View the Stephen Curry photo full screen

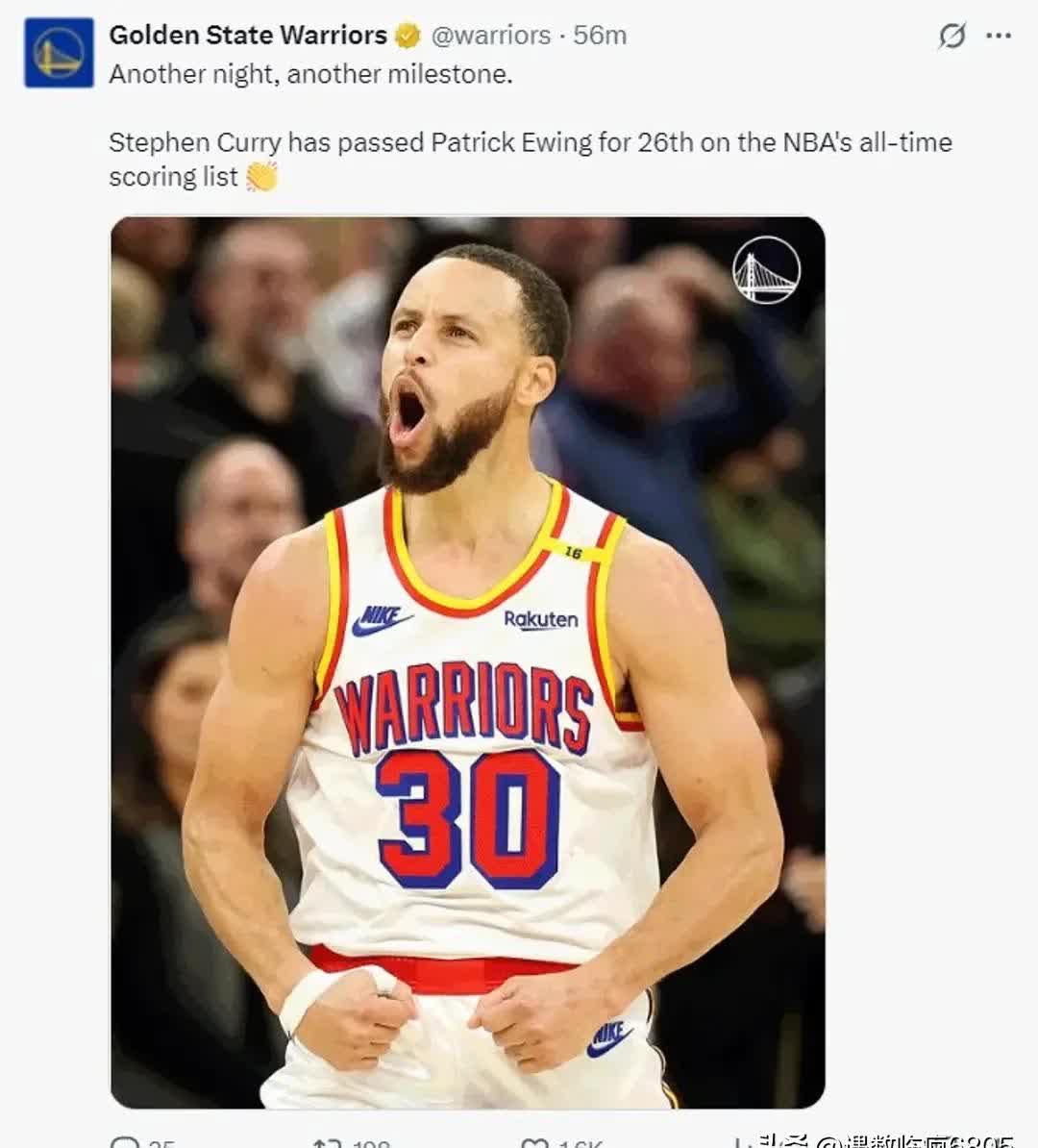tap(467, 661)
